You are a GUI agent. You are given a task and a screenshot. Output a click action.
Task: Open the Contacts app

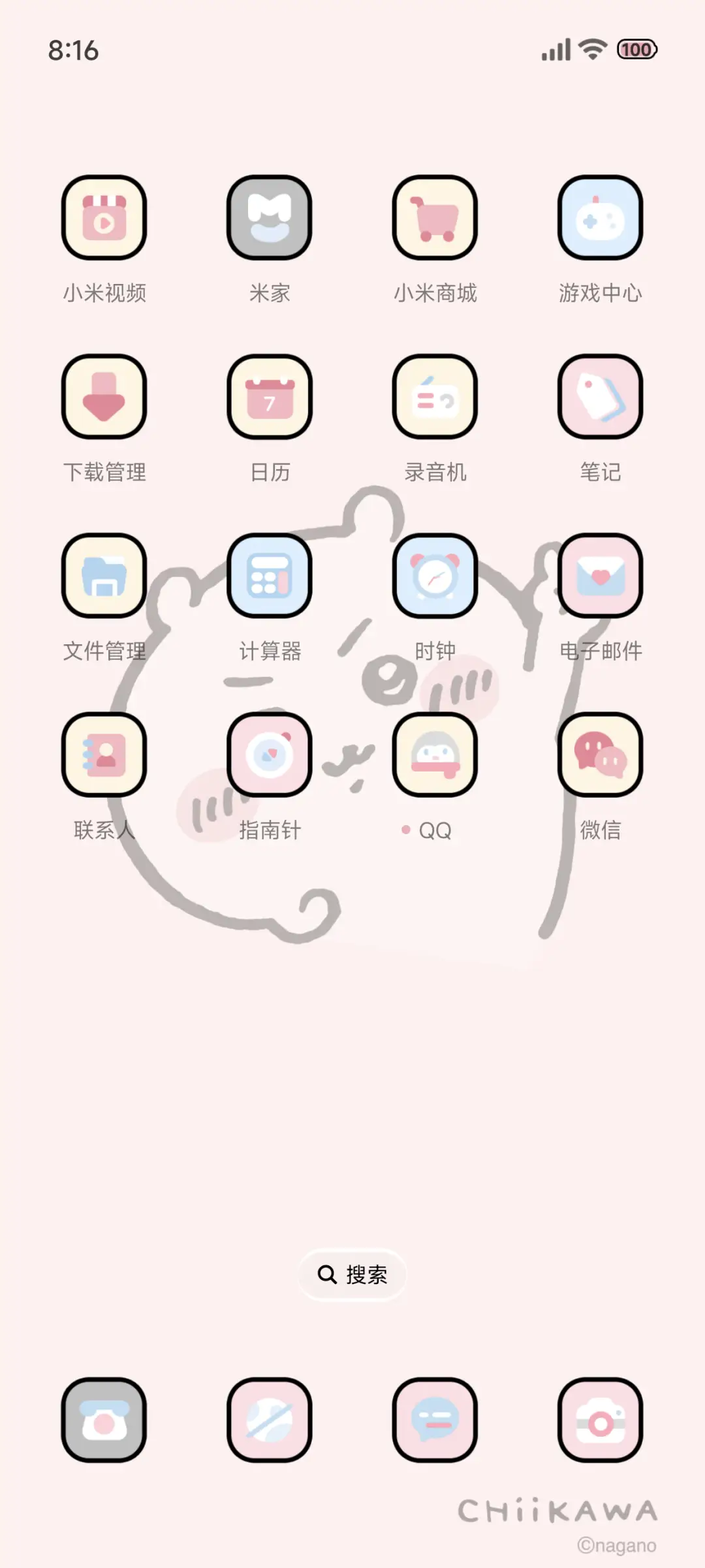tap(104, 756)
